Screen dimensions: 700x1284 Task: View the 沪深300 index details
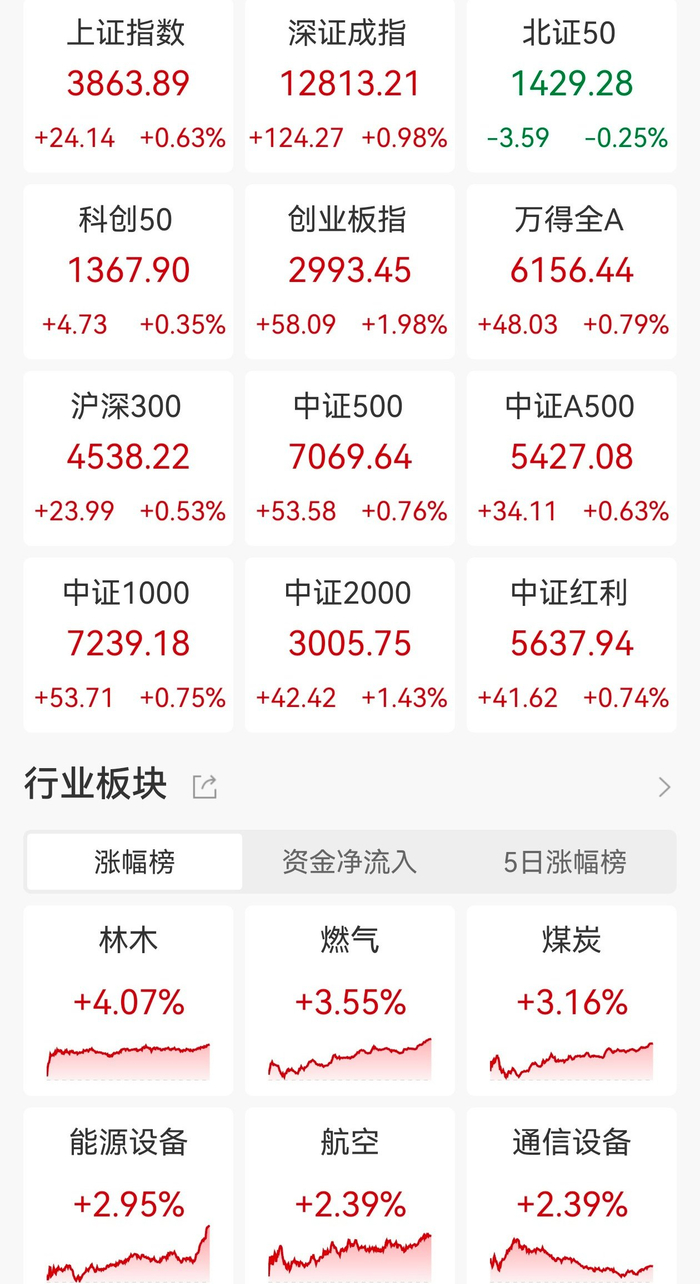click(x=128, y=458)
